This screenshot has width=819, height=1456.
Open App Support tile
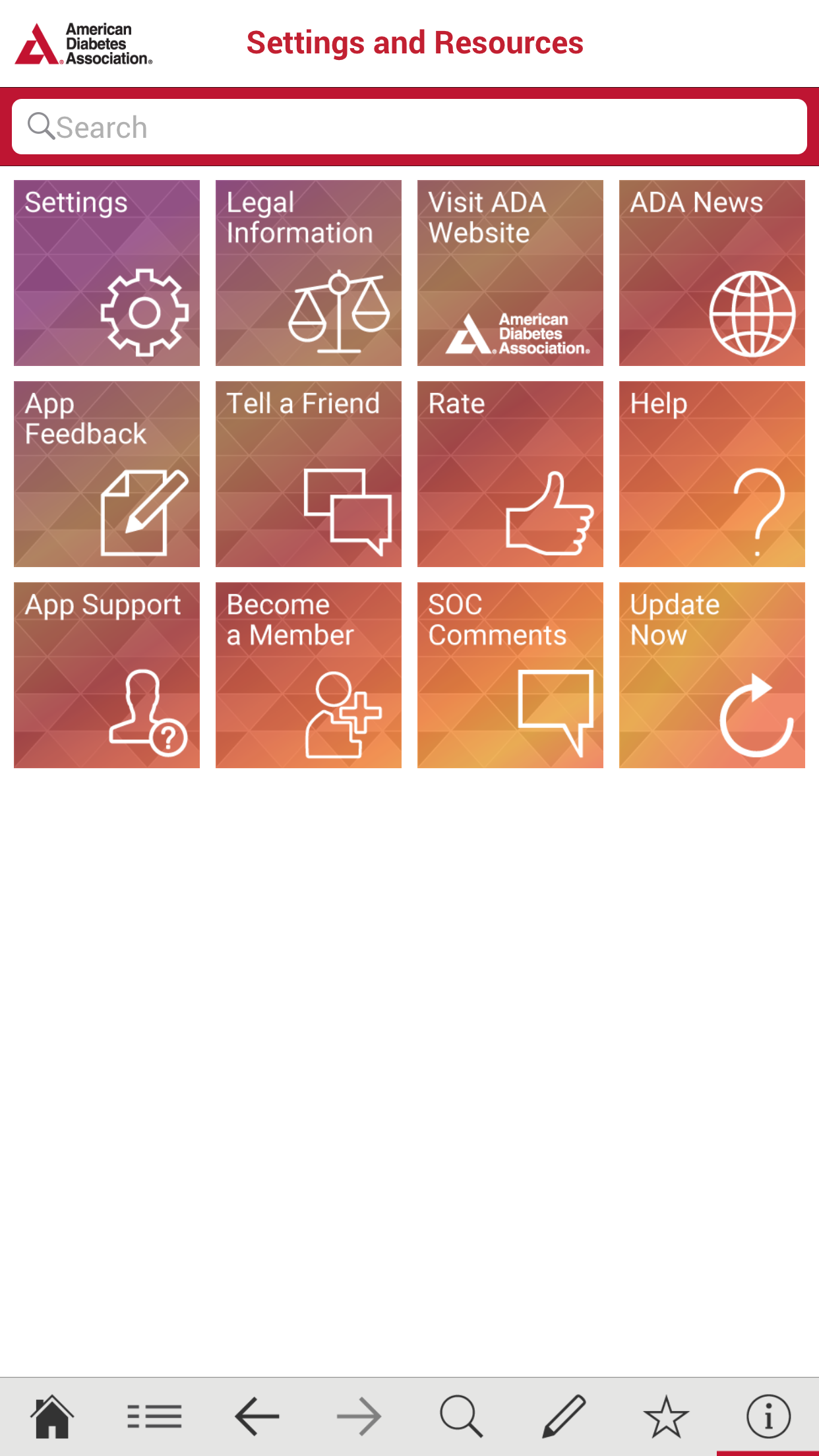pyautogui.click(x=106, y=674)
